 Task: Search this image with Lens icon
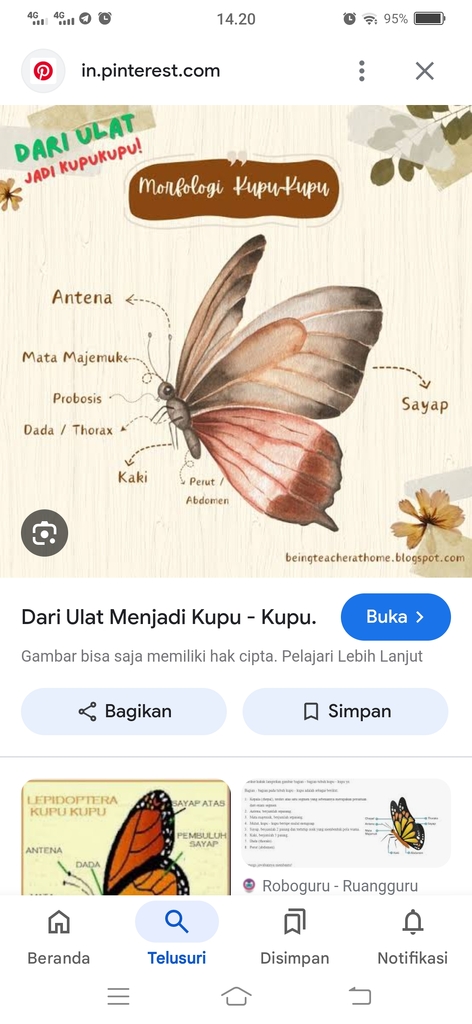click(x=44, y=533)
